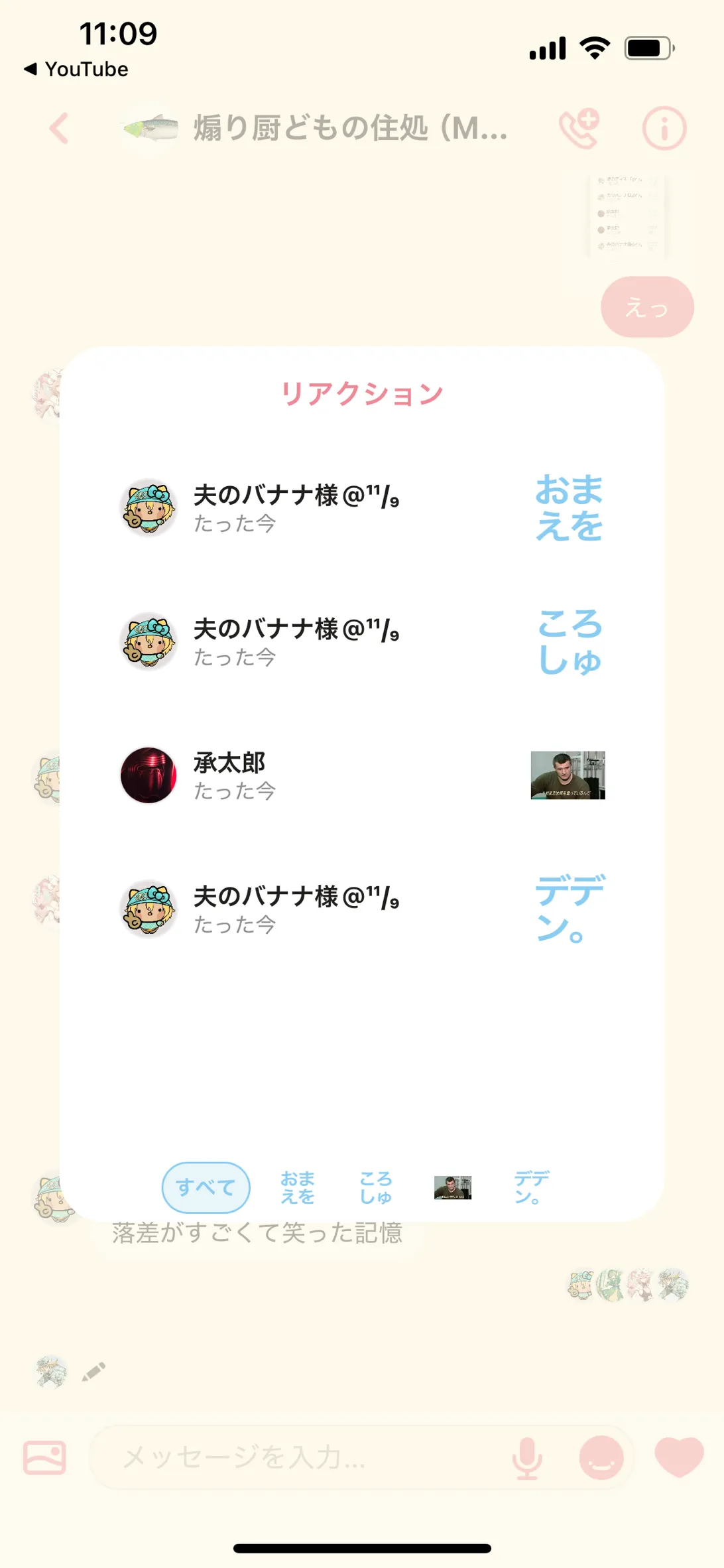Choose 夫のバナナ様's デデン。 reaction row
724x1568 pixels.
tap(362, 909)
